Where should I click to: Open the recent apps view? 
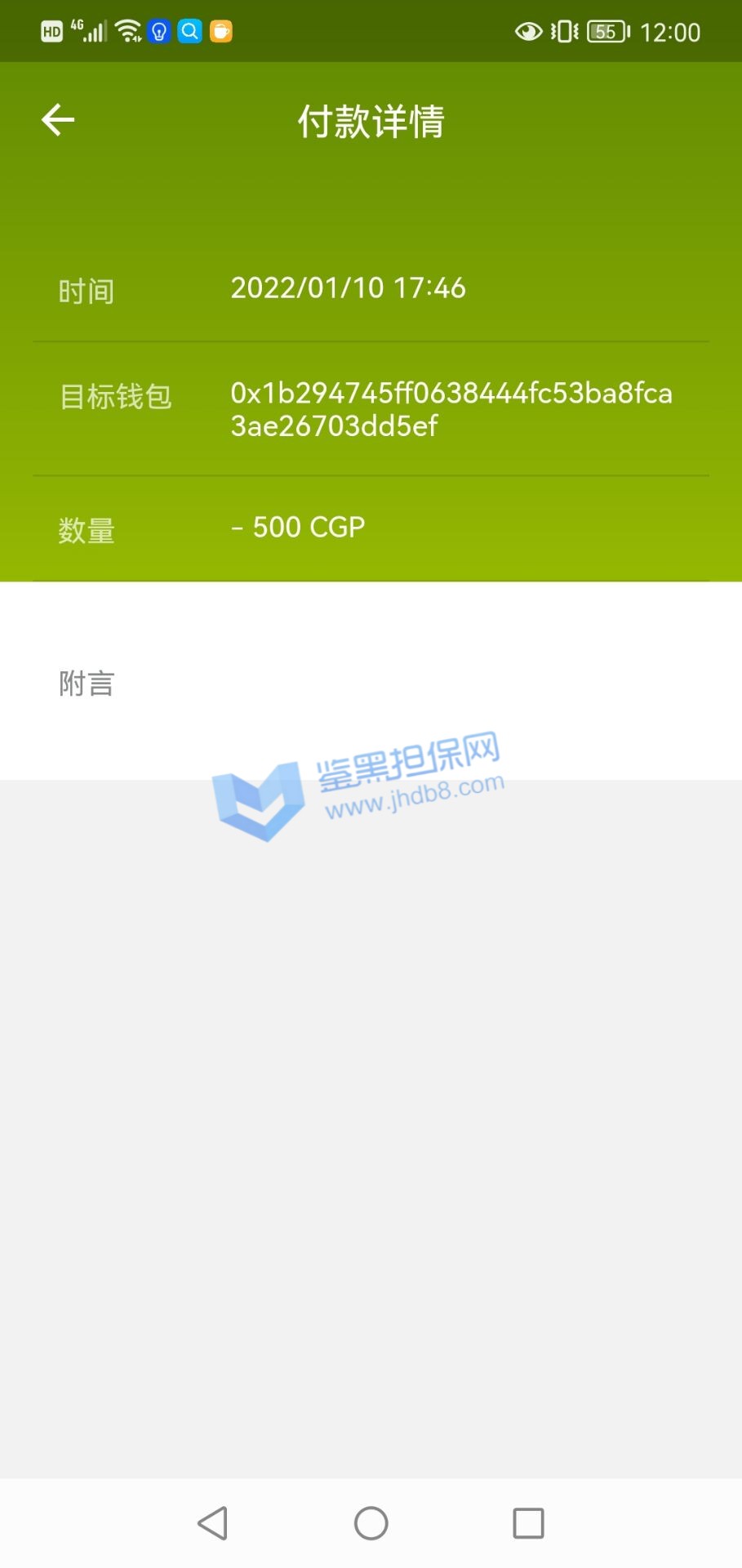tap(528, 1523)
